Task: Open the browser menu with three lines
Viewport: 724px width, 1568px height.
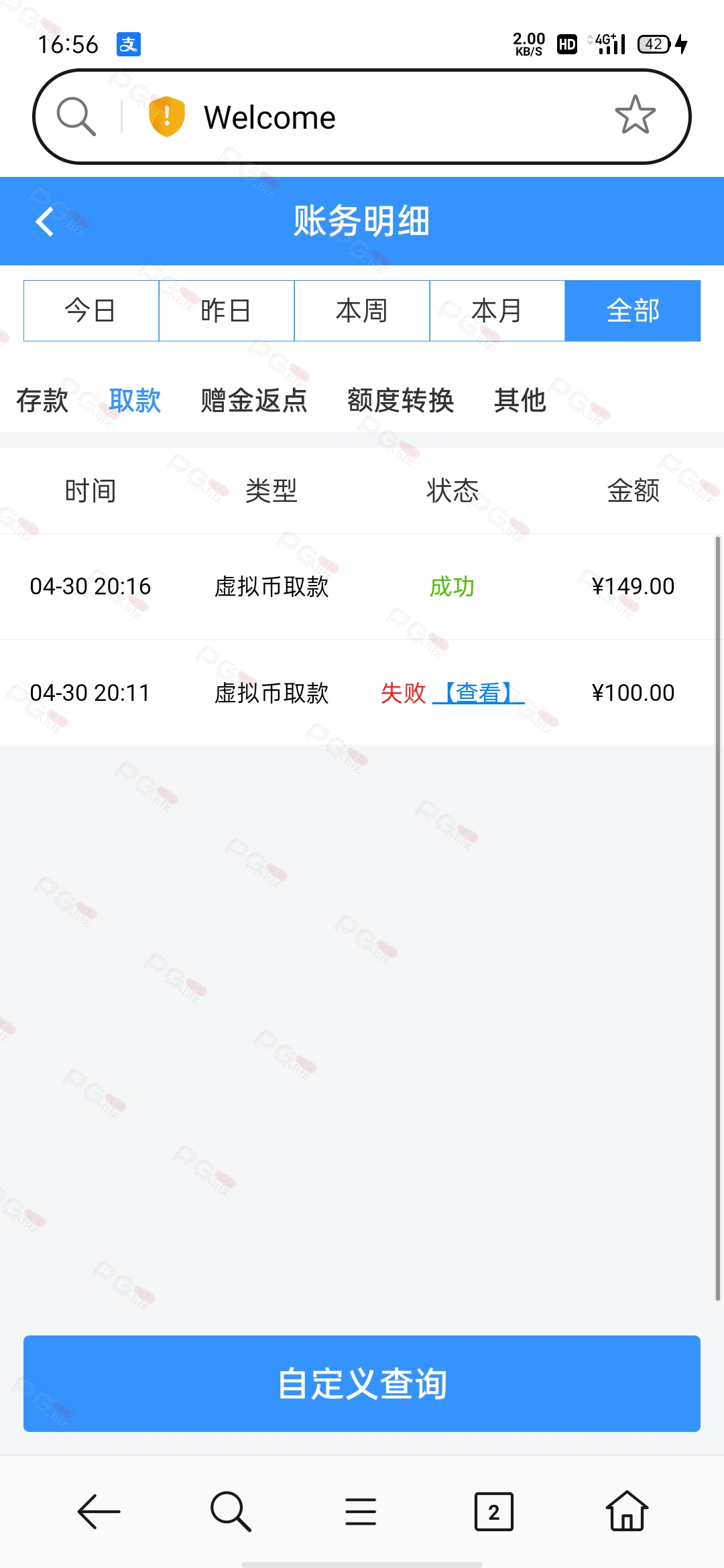Action: (x=361, y=1512)
